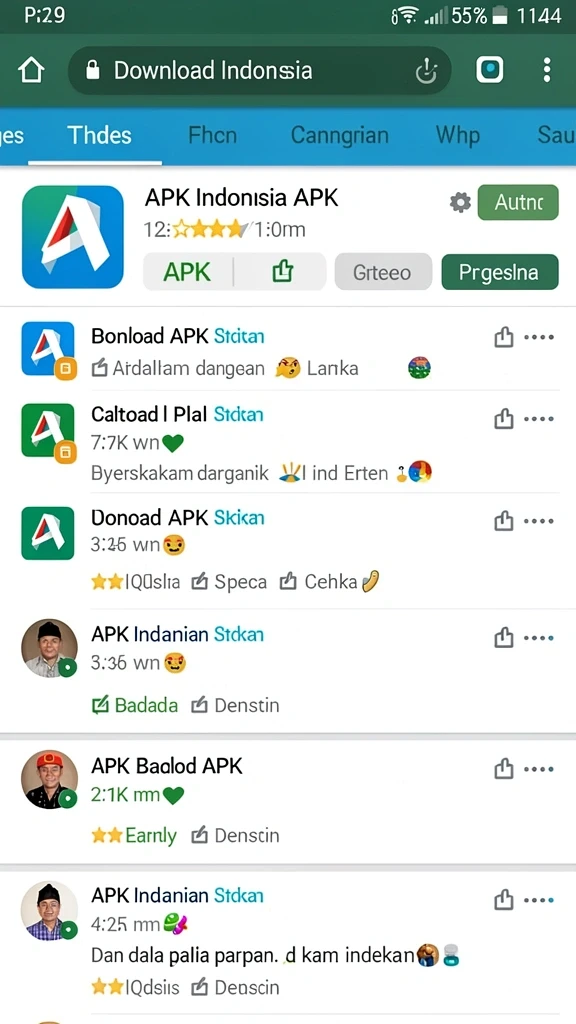
Task: Tap the Download Indonsia address bar
Action: [259, 71]
